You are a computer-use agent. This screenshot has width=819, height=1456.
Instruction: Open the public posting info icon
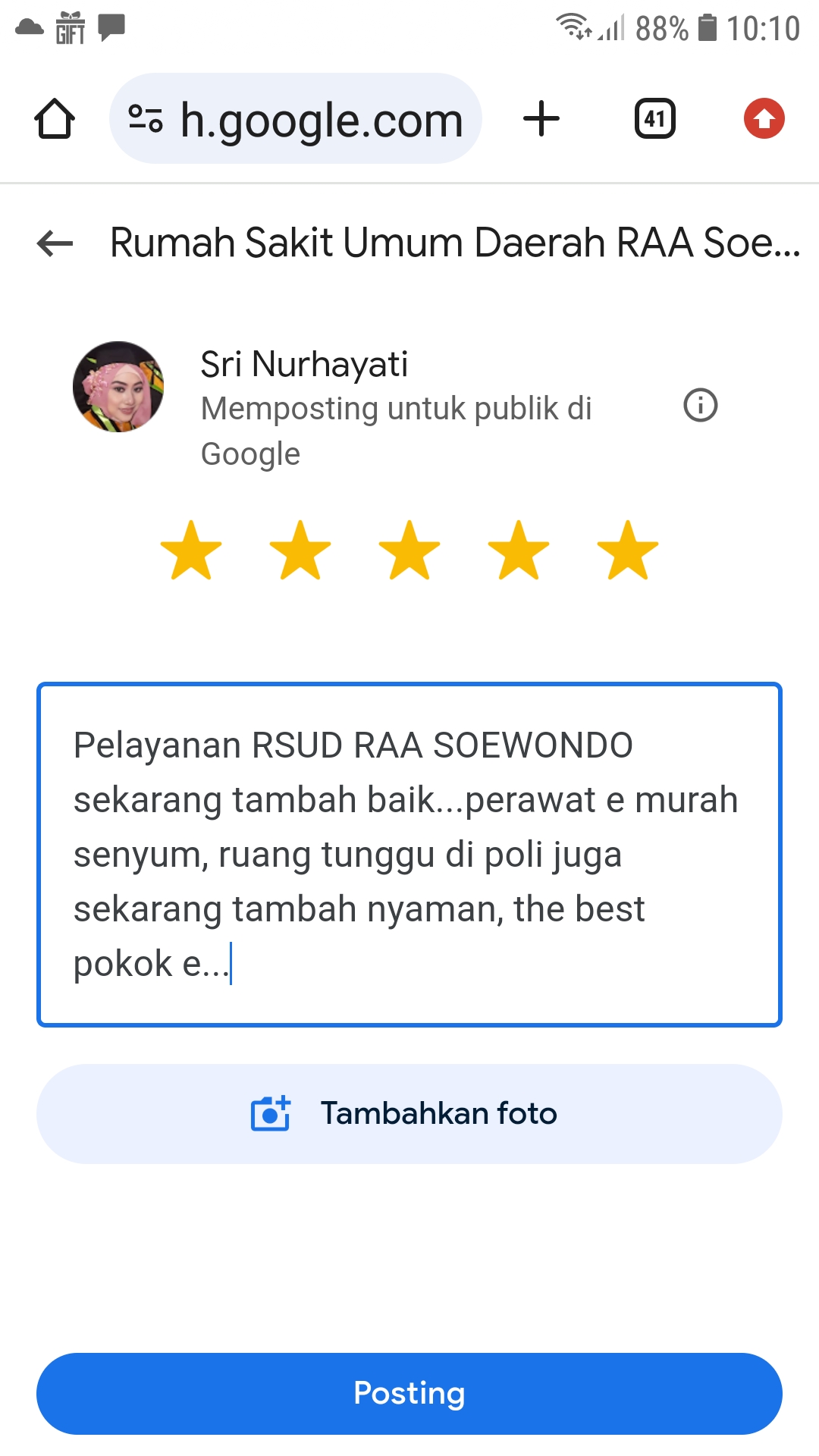pos(700,405)
